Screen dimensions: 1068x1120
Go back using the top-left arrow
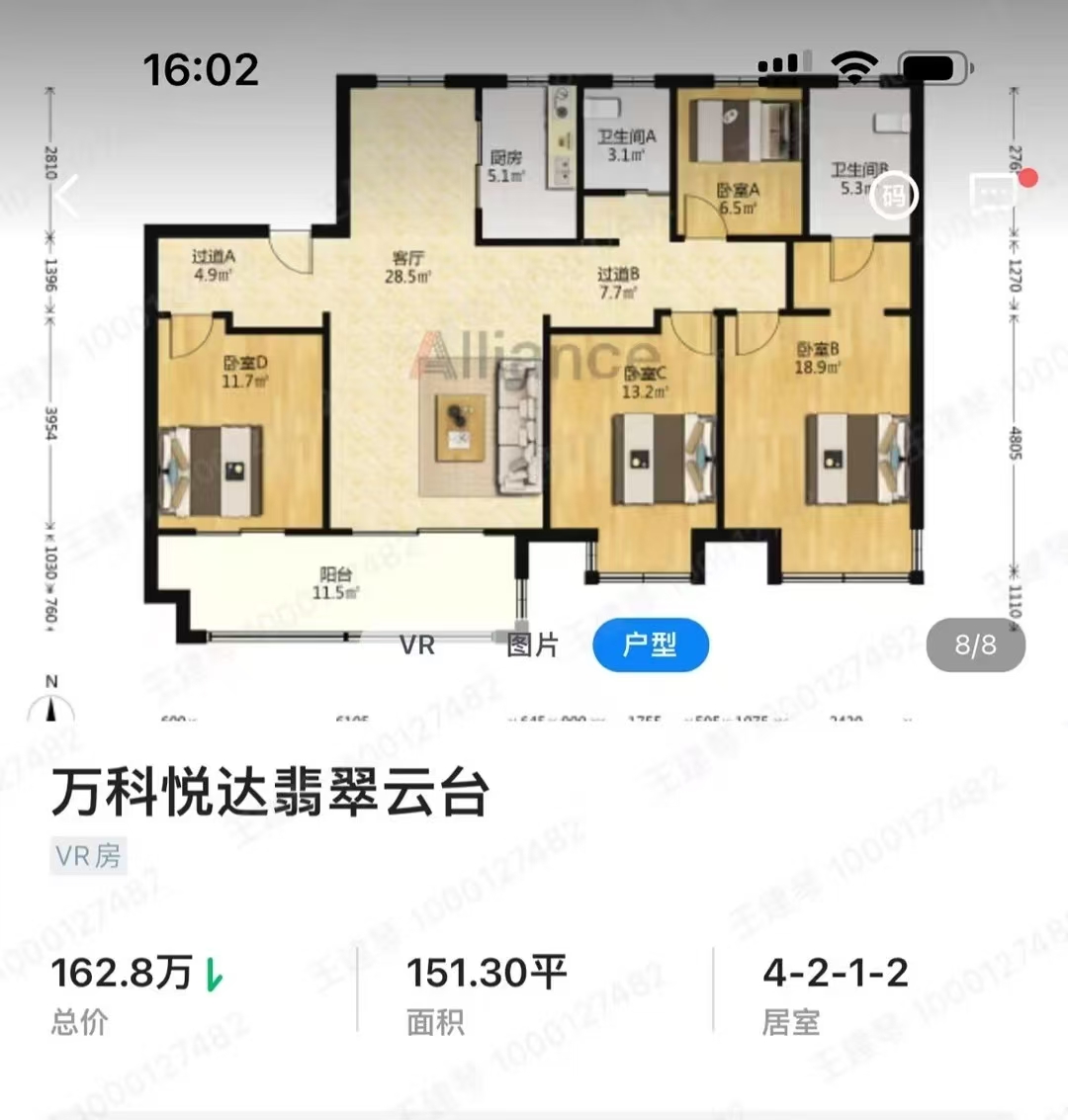(x=67, y=196)
